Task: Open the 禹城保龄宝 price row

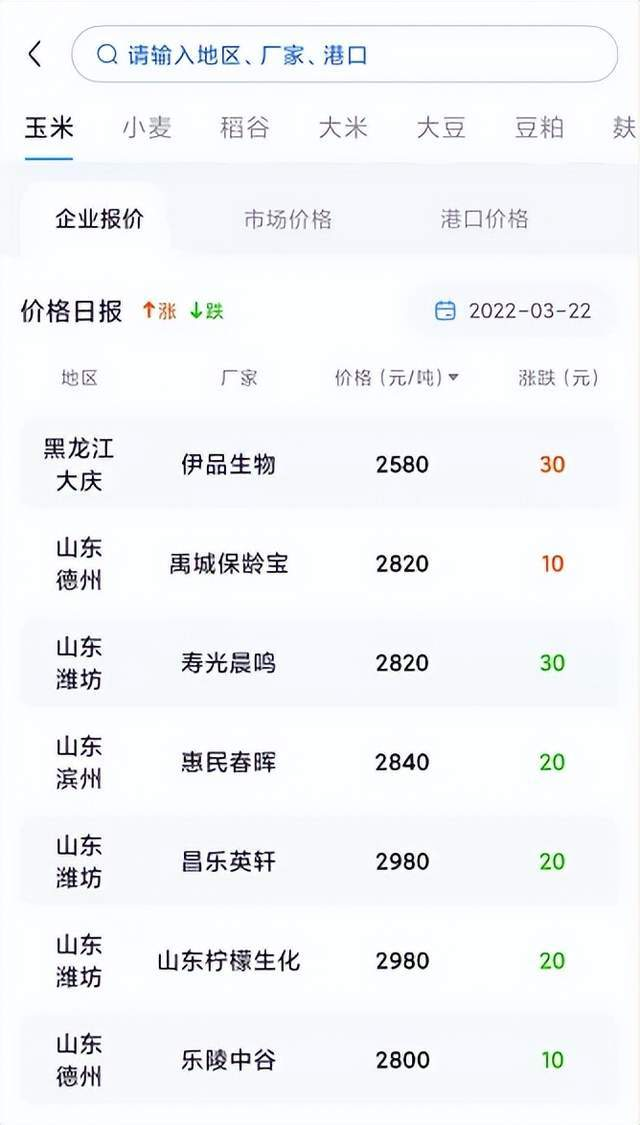Action: [x=320, y=564]
